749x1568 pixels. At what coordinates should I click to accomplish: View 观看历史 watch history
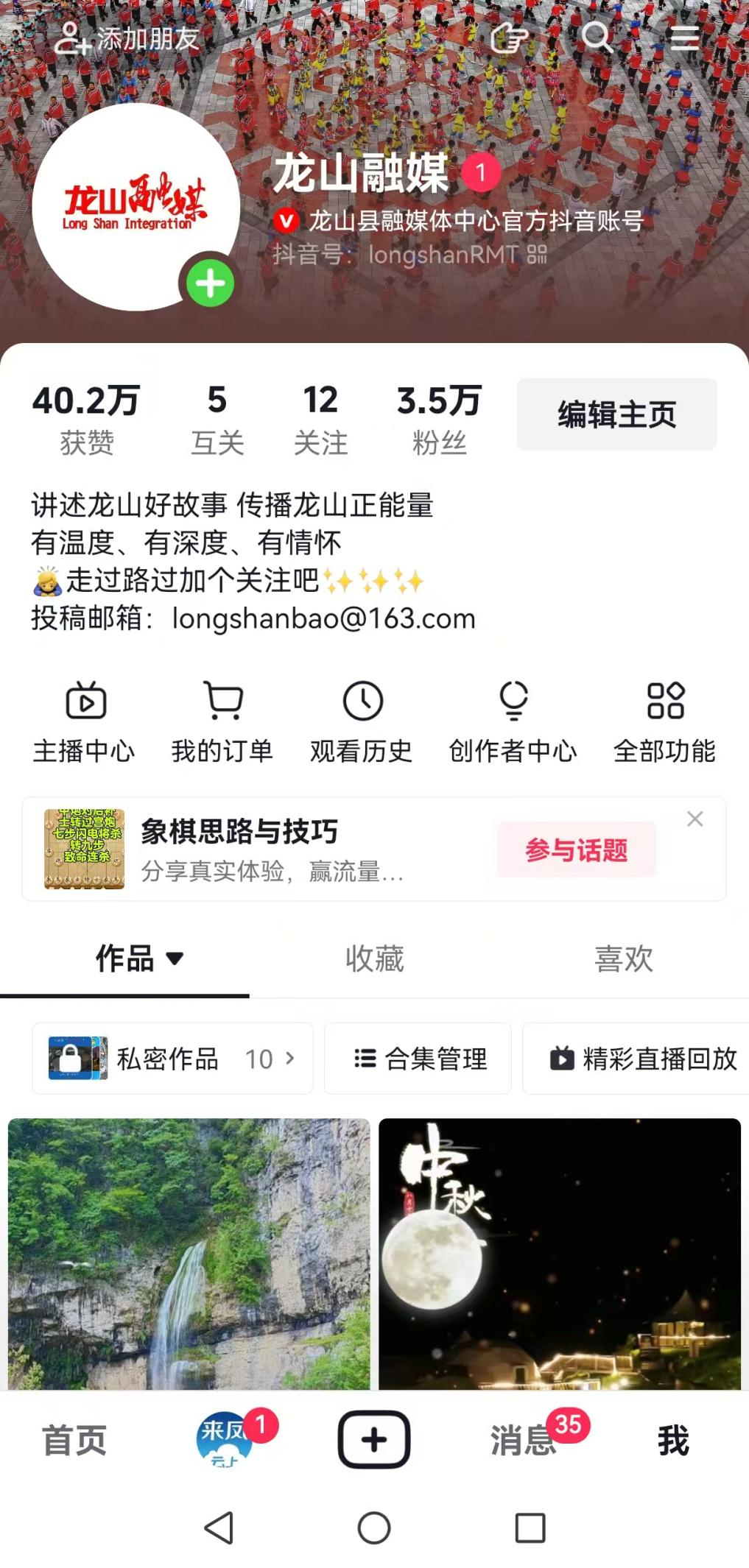tap(362, 721)
